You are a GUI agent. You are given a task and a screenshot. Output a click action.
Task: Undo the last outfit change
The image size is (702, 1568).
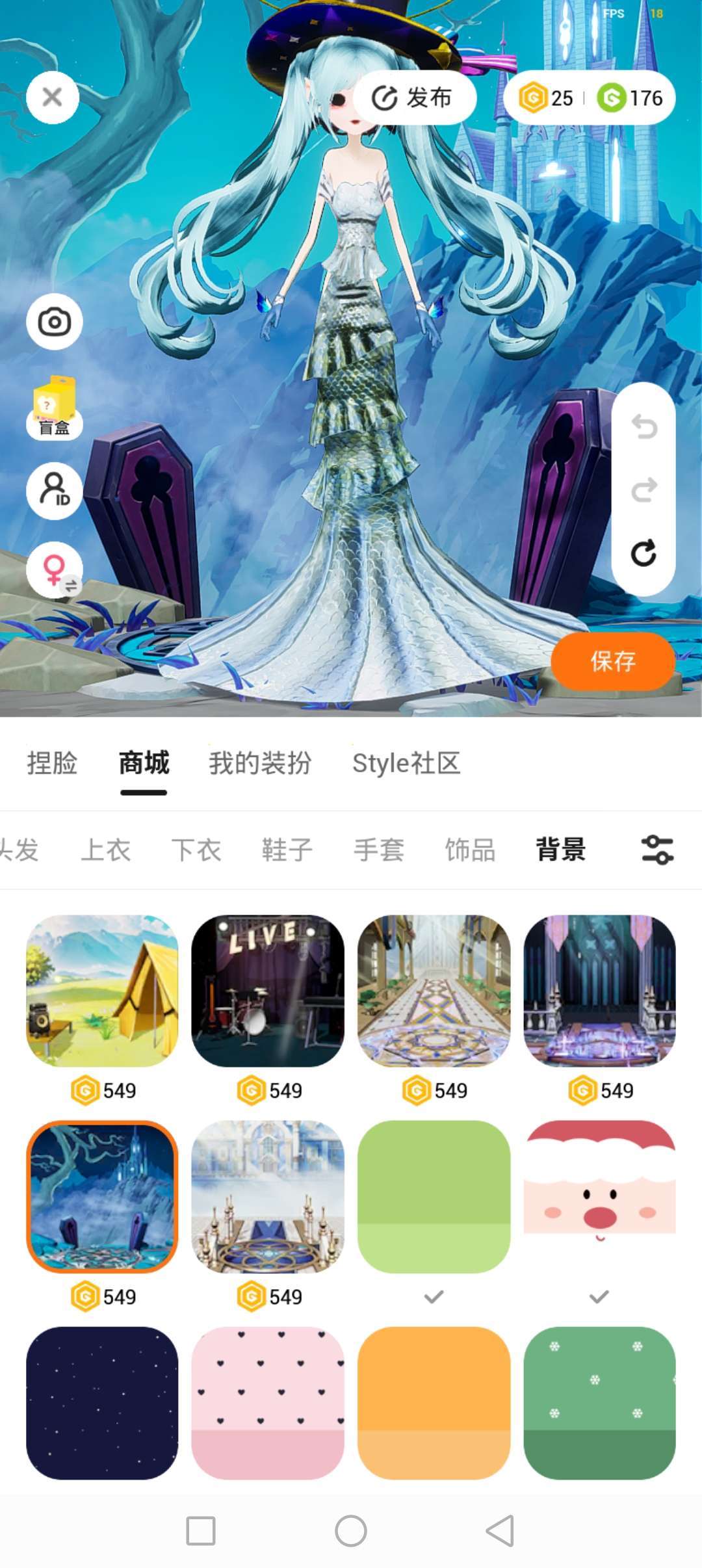pos(643,426)
